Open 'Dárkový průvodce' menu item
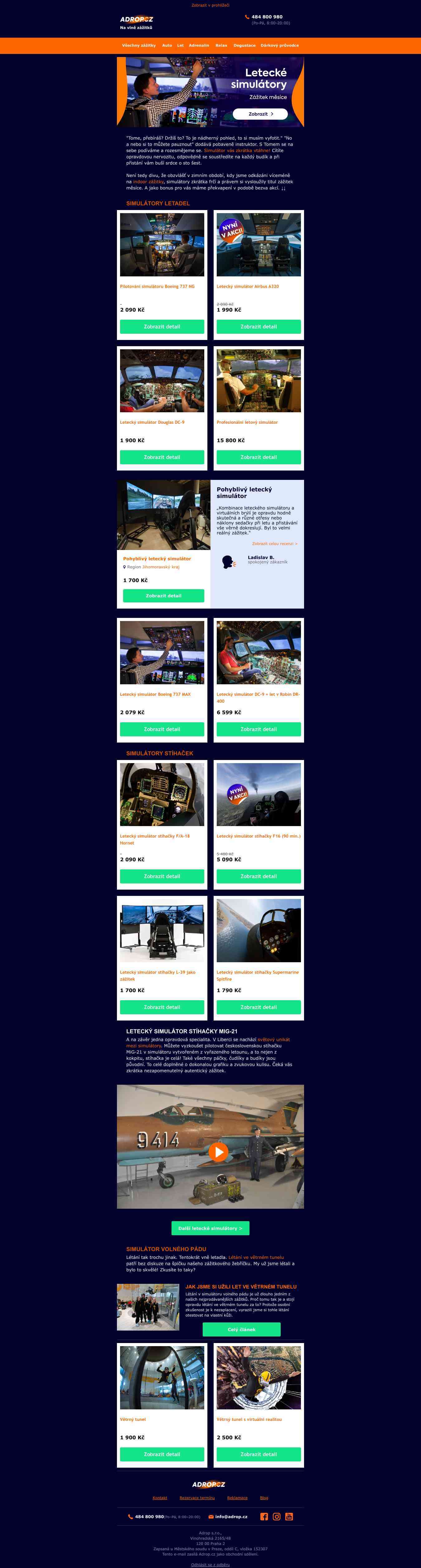This screenshot has width=421, height=1568. tap(280, 46)
